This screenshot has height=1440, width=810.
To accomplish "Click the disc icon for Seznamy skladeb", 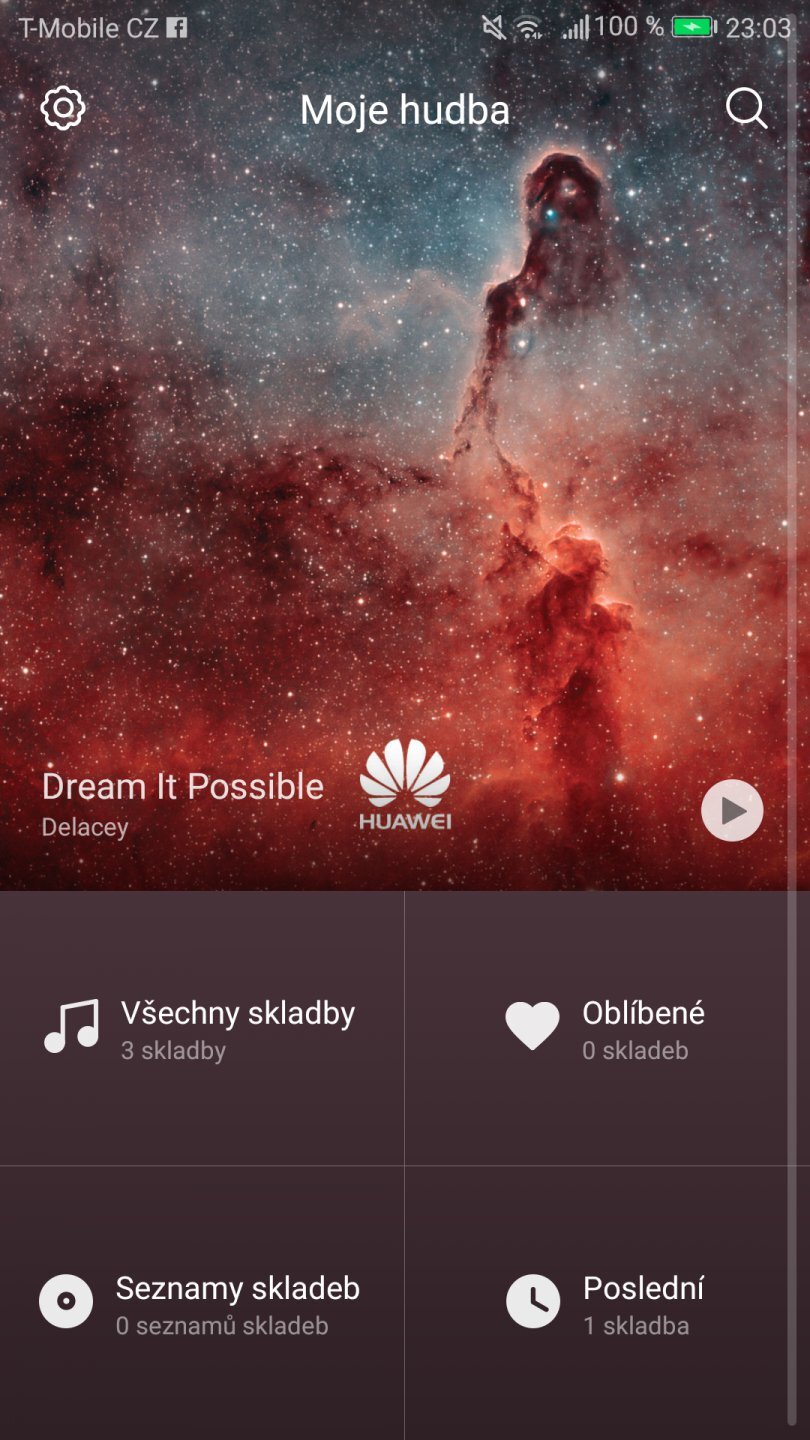I will pos(67,1301).
